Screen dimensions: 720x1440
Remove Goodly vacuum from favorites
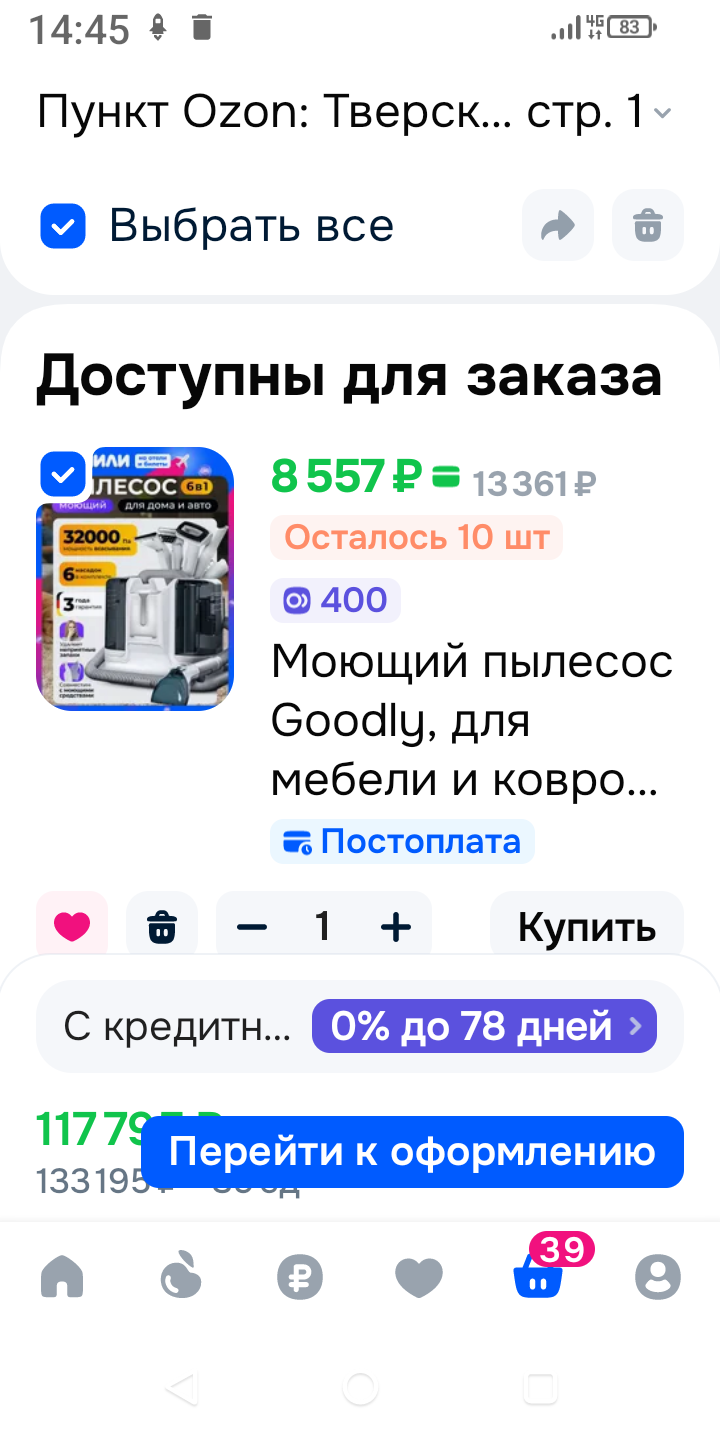pyautogui.click(x=72, y=928)
